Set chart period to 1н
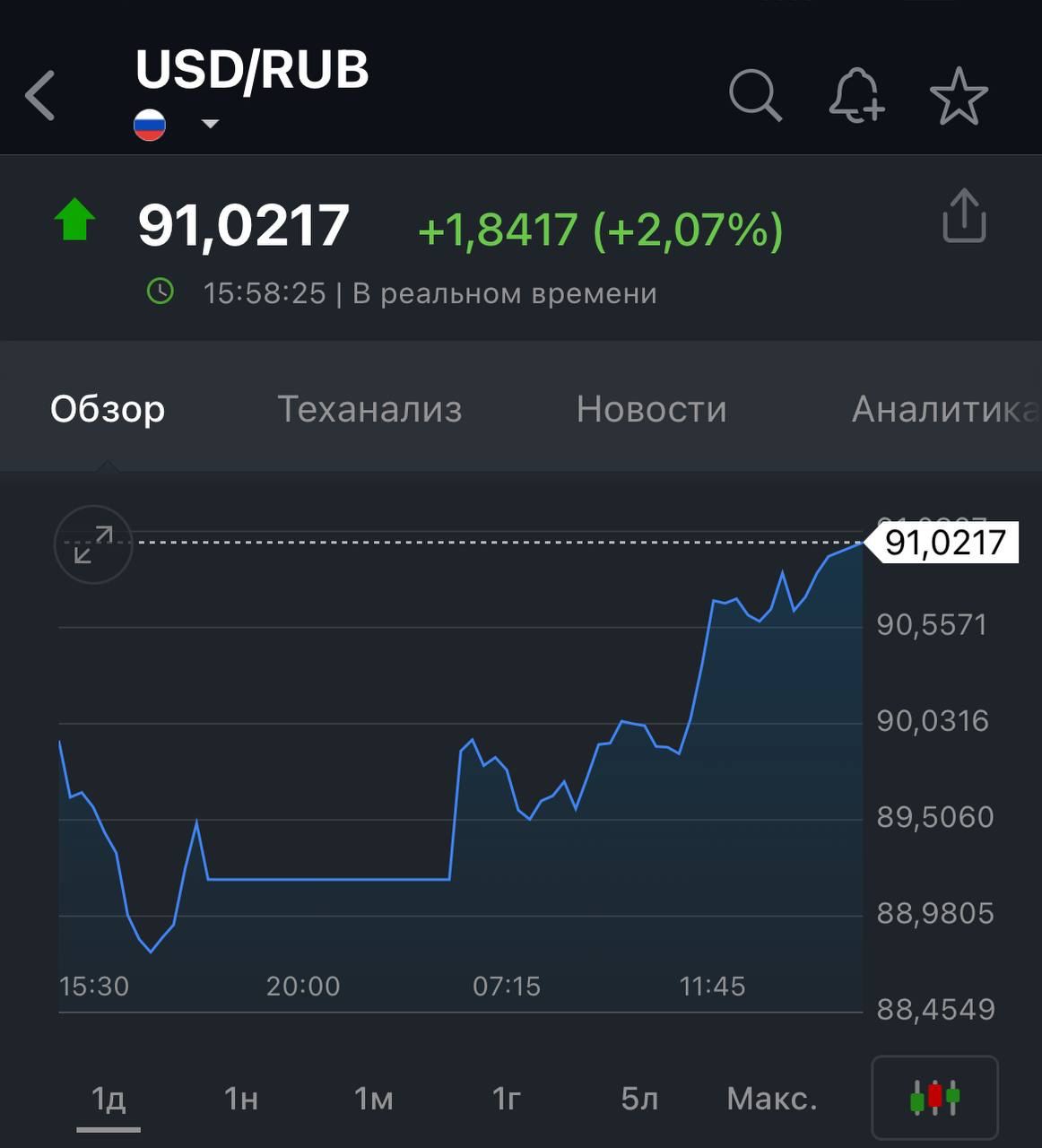This screenshot has height=1148, width=1042. (x=240, y=1099)
